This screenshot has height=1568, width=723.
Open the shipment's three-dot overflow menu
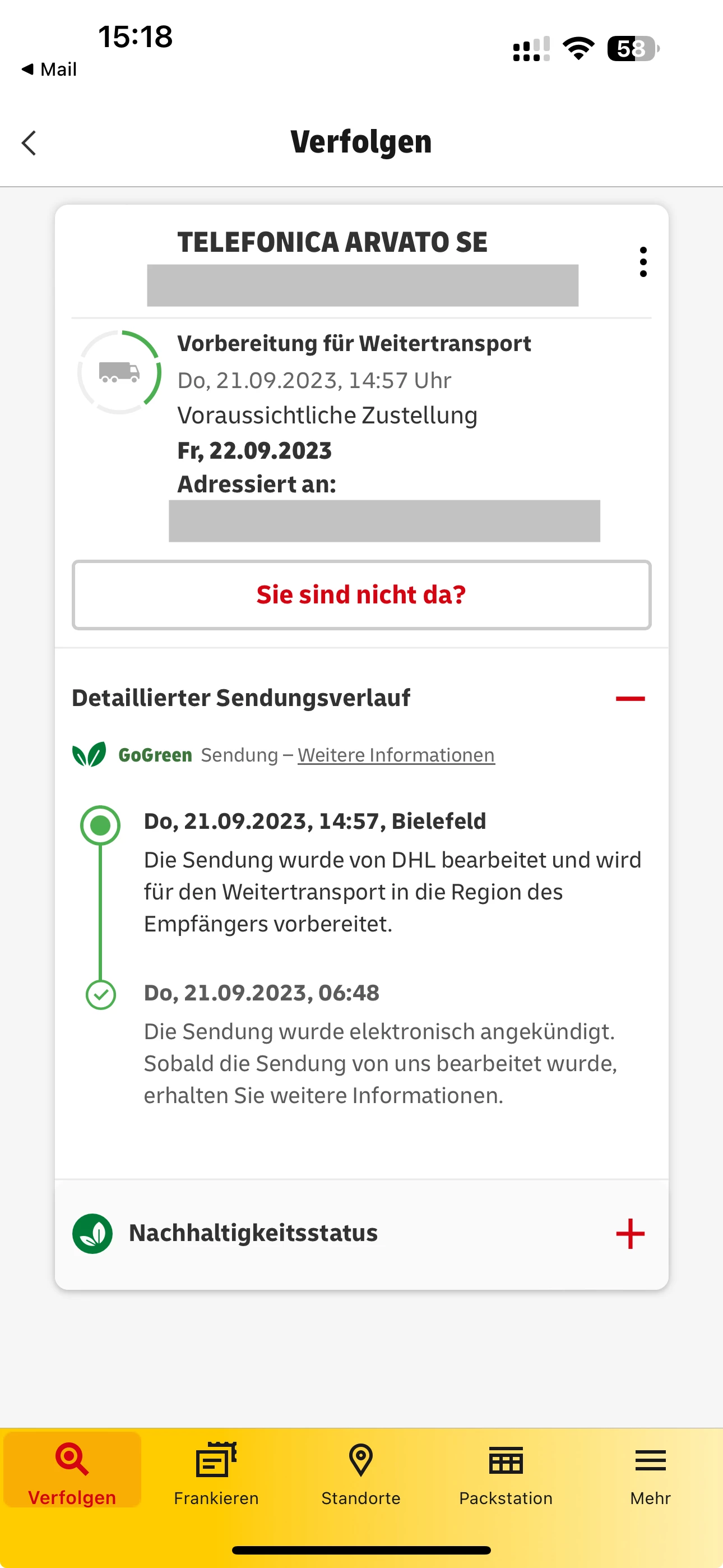click(x=643, y=262)
